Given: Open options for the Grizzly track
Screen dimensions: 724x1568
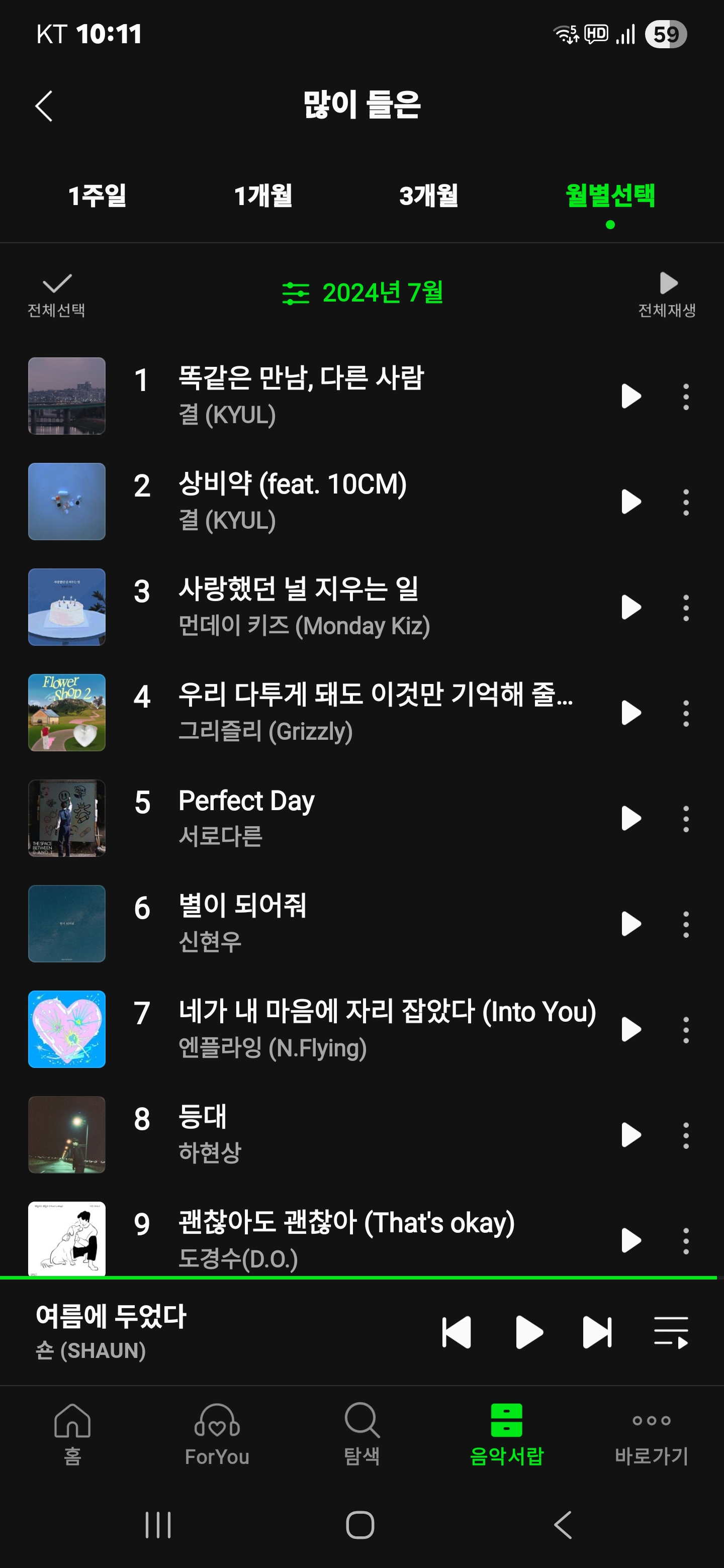Looking at the screenshot, I should point(686,713).
